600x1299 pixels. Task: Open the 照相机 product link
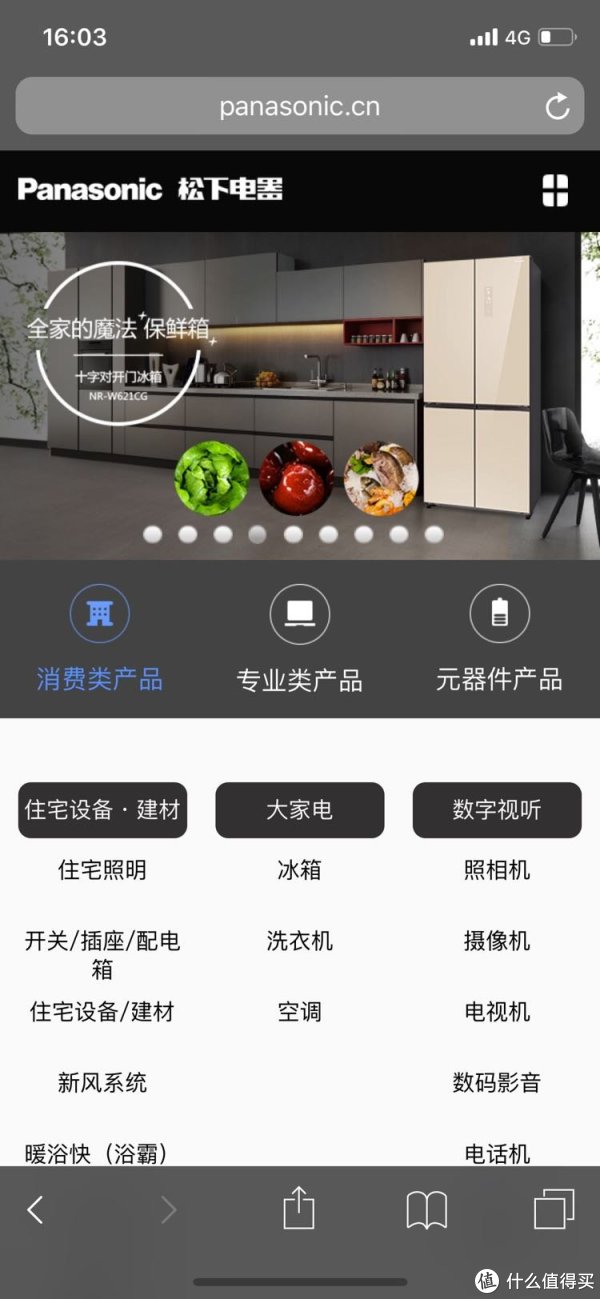click(x=497, y=870)
